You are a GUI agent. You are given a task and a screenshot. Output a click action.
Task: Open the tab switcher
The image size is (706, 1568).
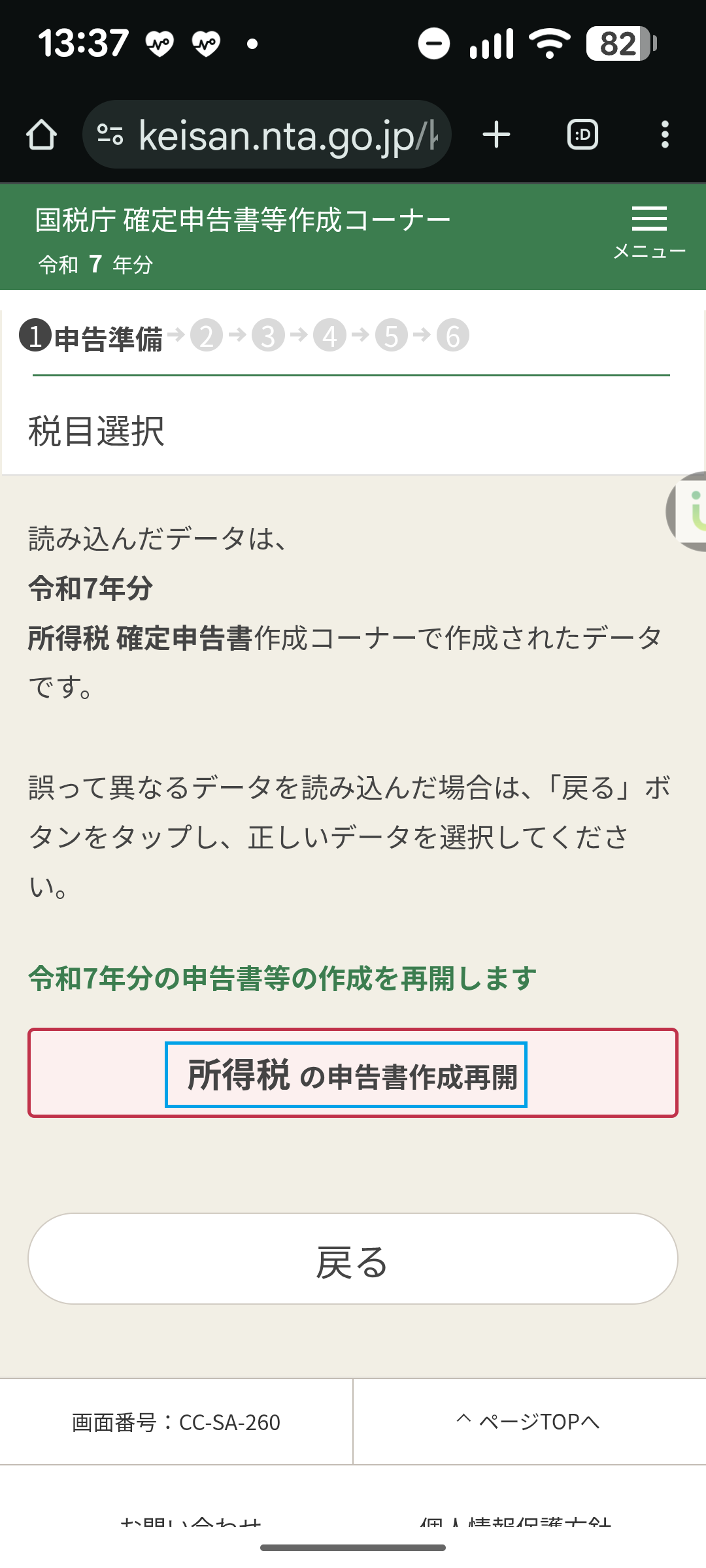582,135
